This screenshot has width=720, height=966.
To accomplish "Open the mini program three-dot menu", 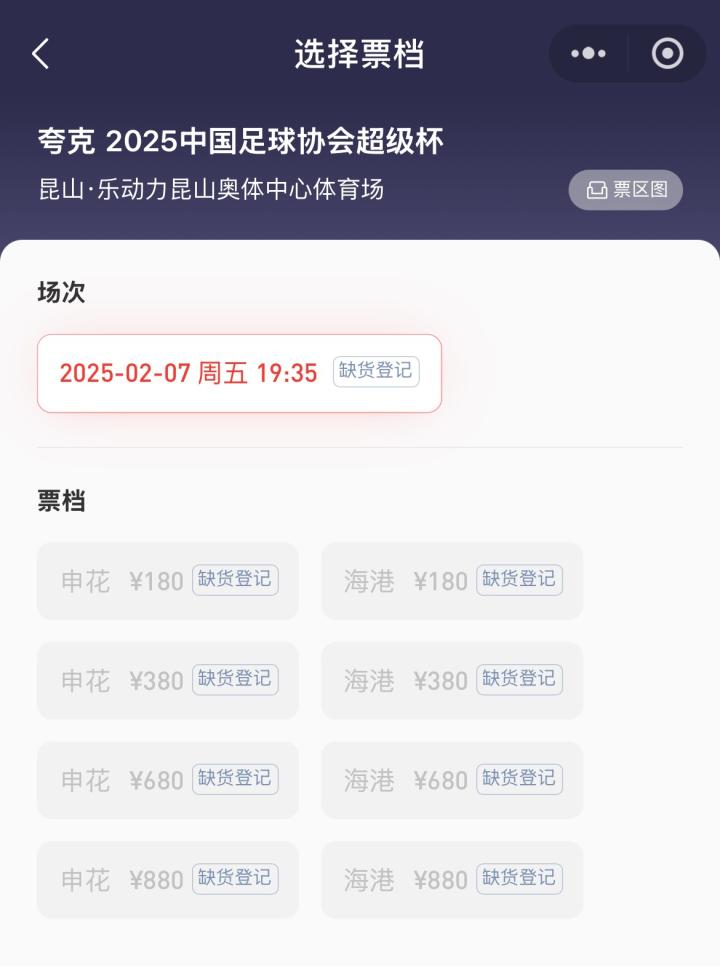I will (588, 54).
